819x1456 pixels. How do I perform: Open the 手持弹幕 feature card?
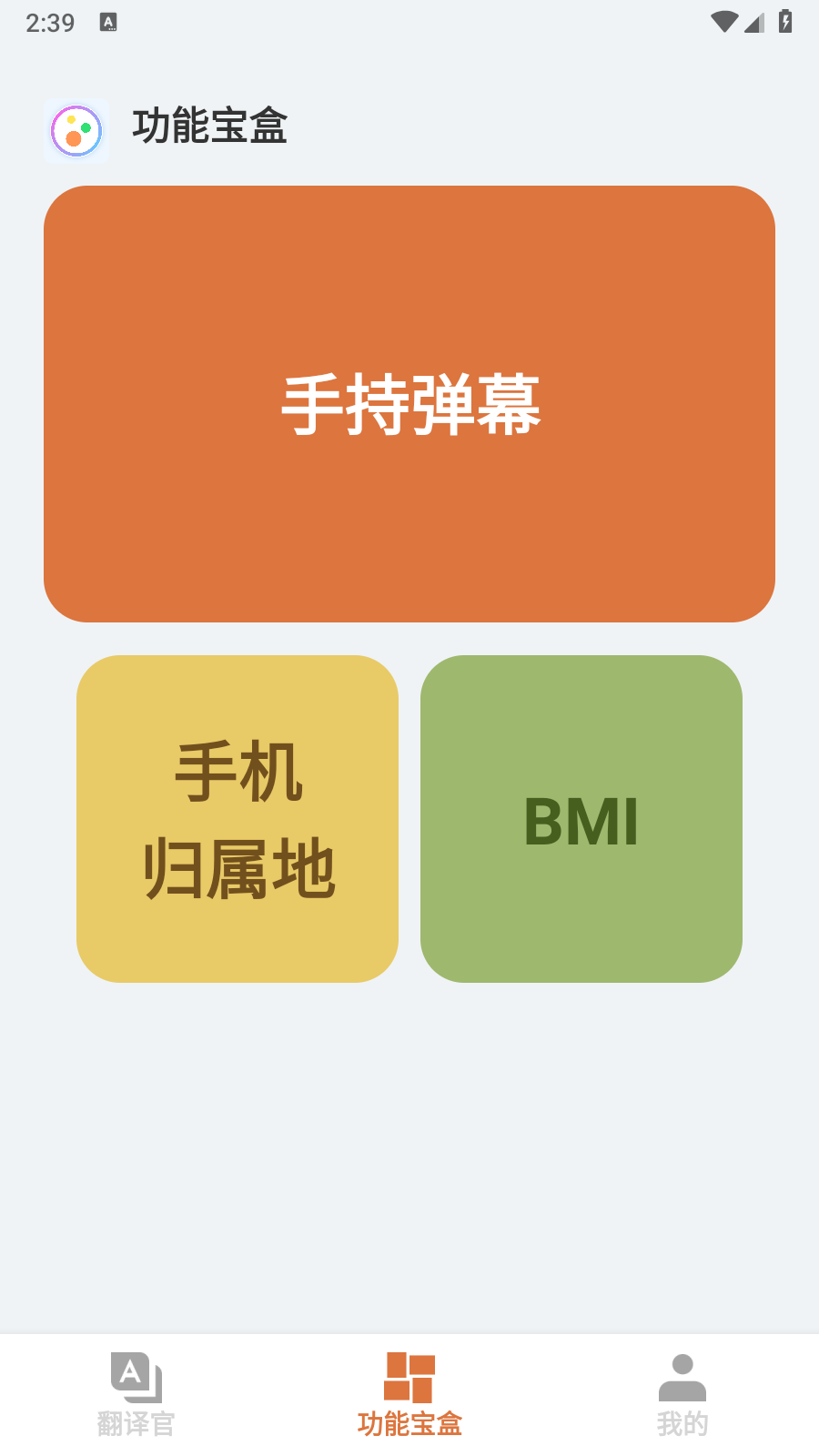[x=409, y=404]
